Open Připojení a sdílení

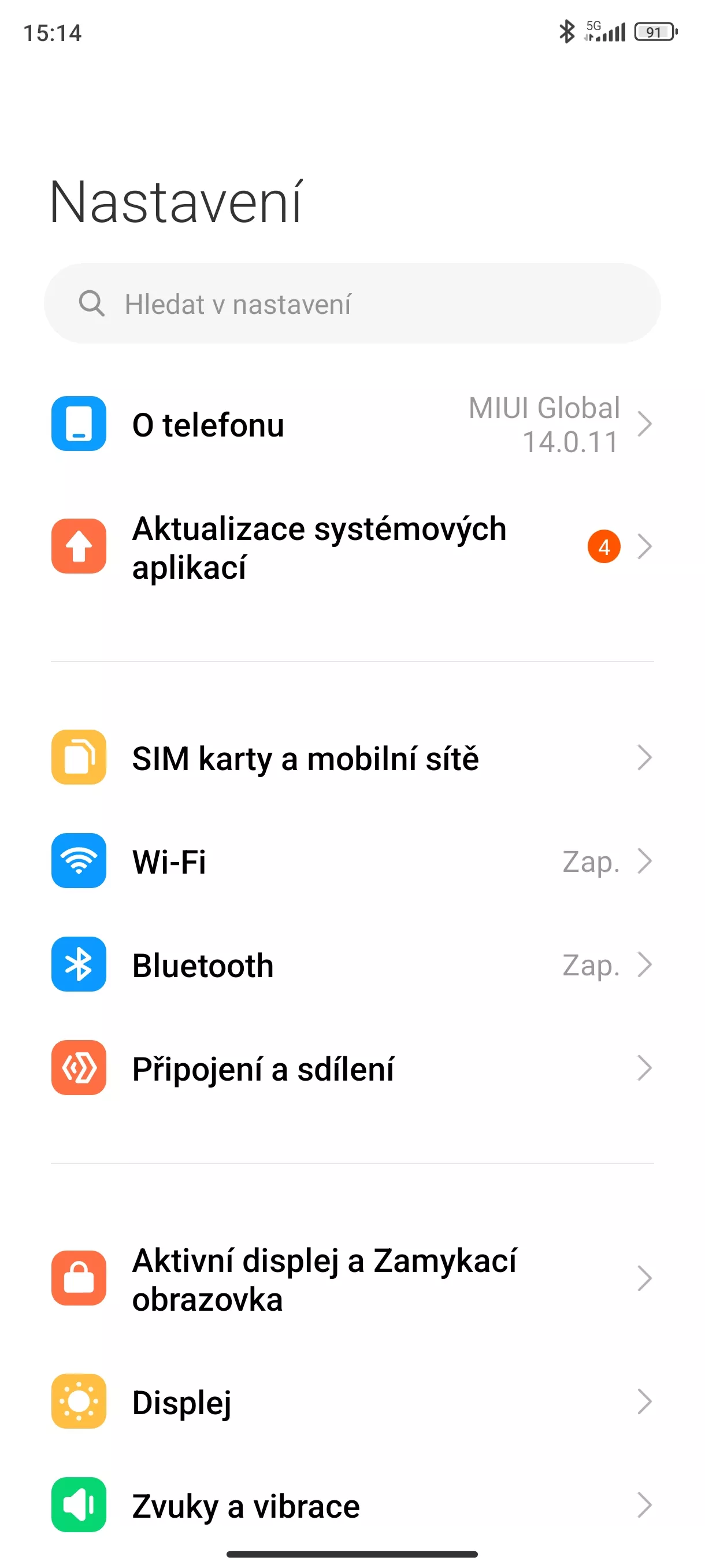coord(352,1068)
